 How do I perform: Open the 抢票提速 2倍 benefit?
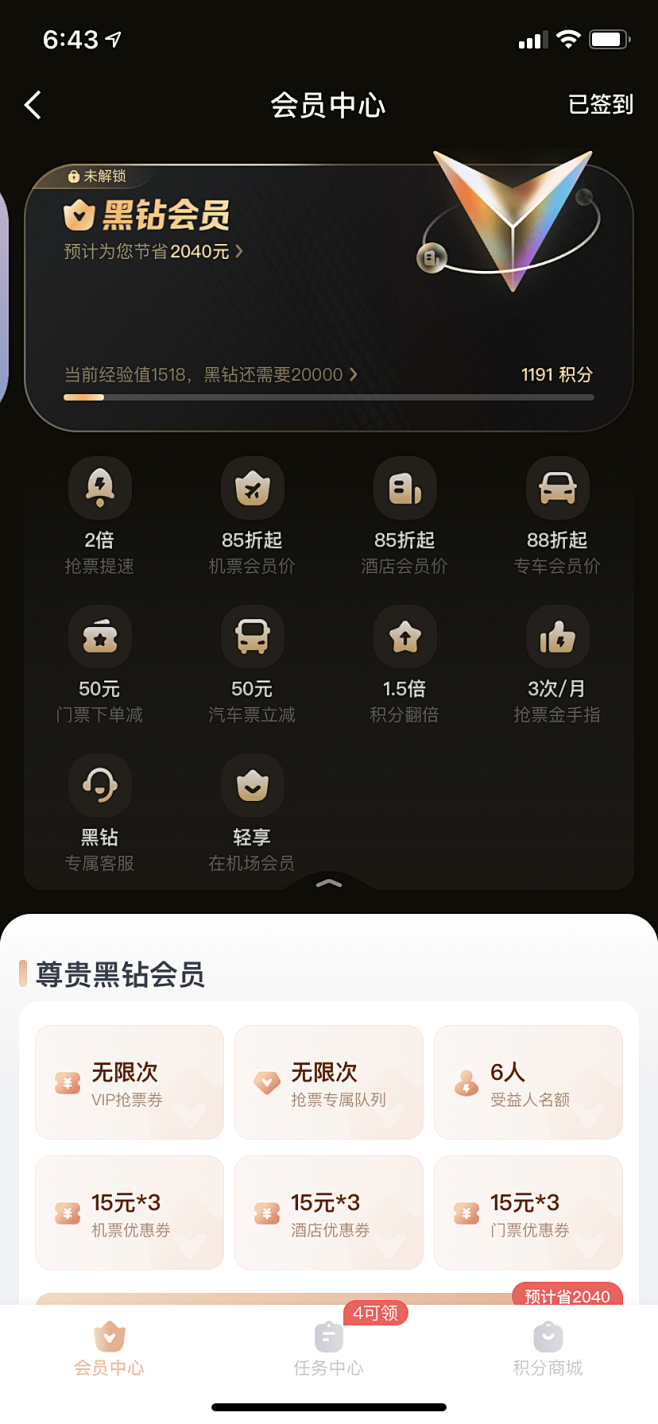[x=99, y=516]
